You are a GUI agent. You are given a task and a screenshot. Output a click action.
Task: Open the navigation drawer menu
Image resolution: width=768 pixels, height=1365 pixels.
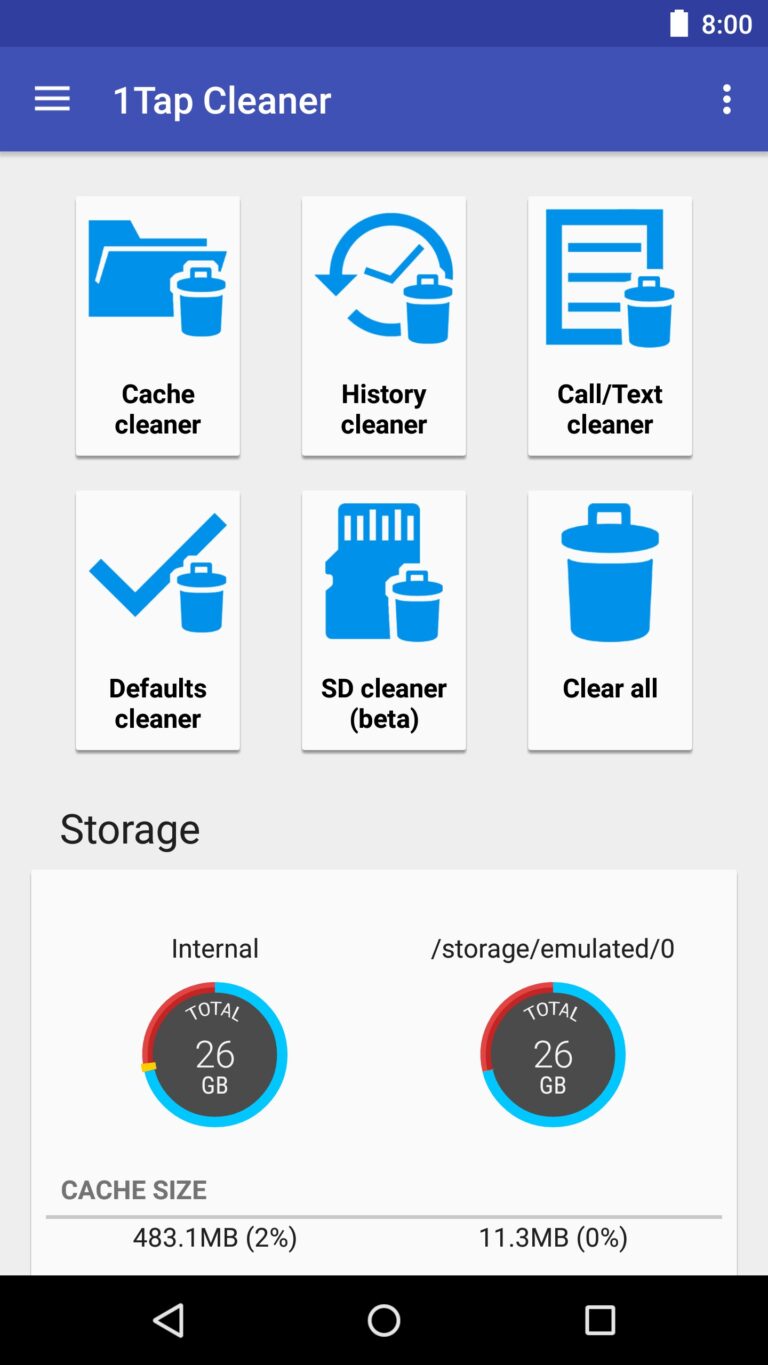[52, 98]
